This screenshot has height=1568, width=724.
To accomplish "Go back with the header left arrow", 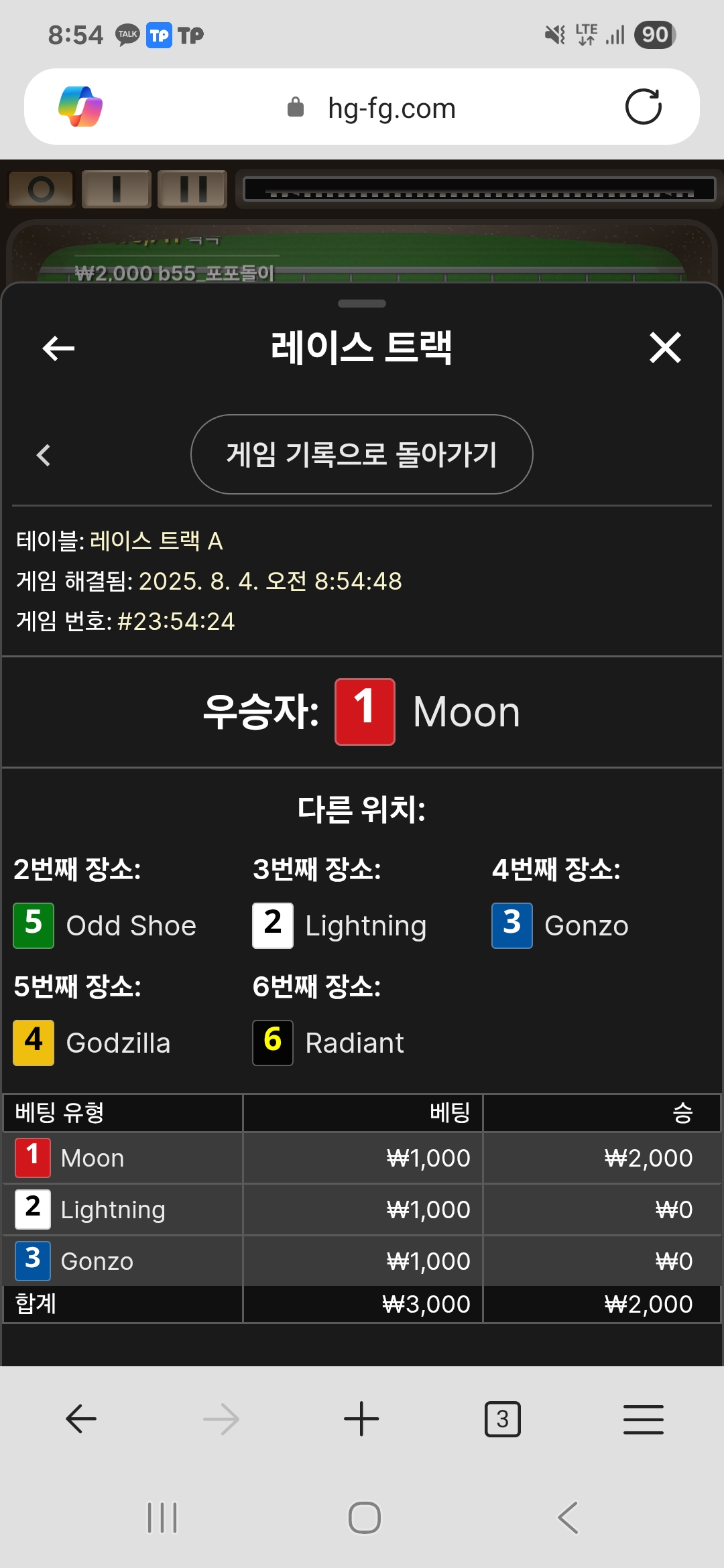I will pyautogui.click(x=58, y=348).
